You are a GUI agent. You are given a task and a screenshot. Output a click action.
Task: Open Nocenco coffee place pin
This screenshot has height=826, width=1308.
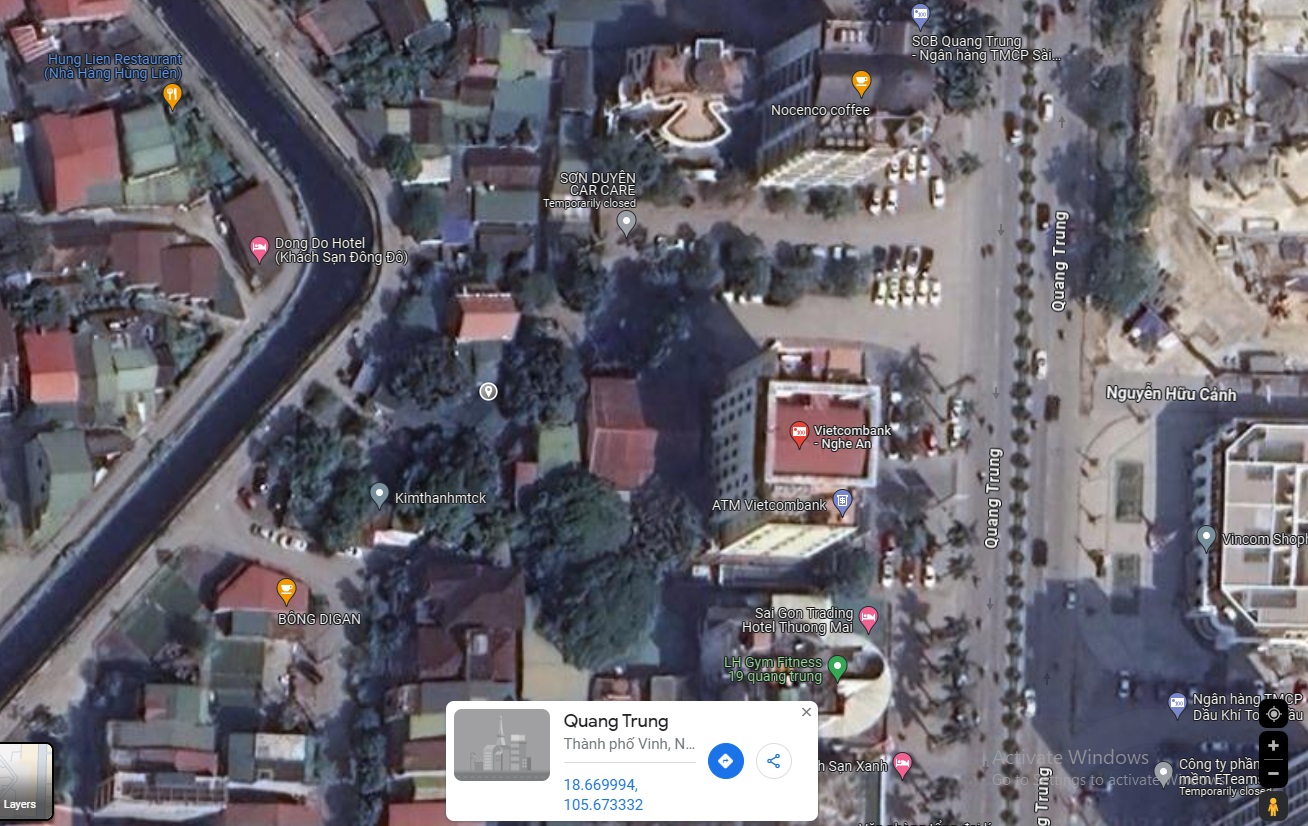861,82
